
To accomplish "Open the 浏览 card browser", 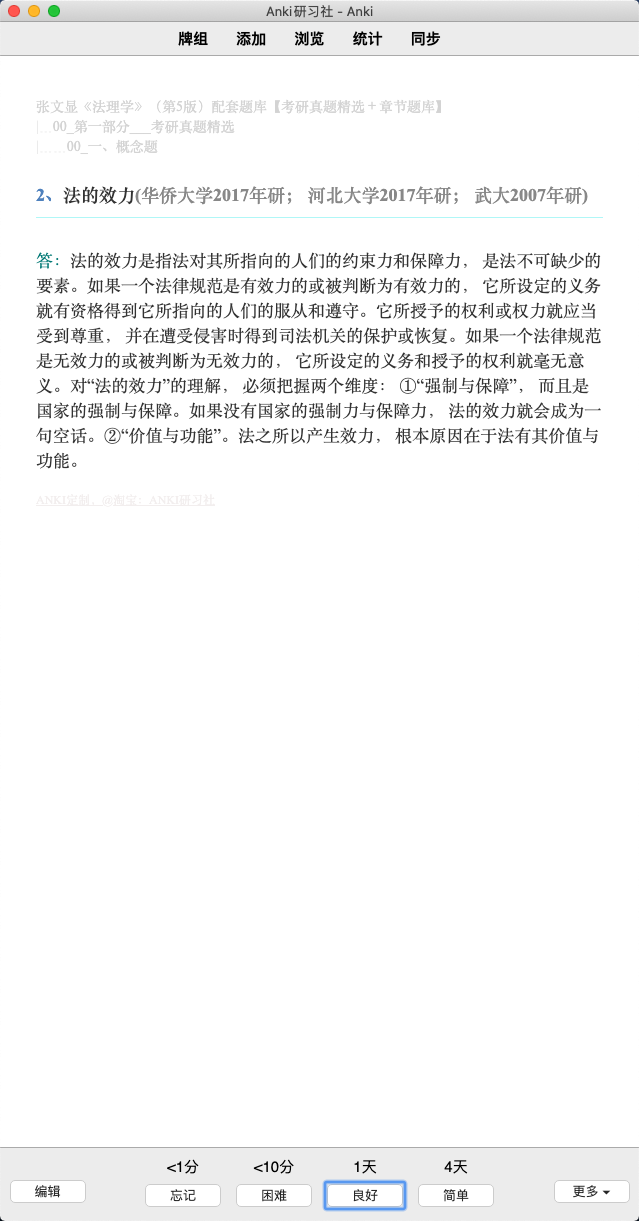I will click(309, 39).
